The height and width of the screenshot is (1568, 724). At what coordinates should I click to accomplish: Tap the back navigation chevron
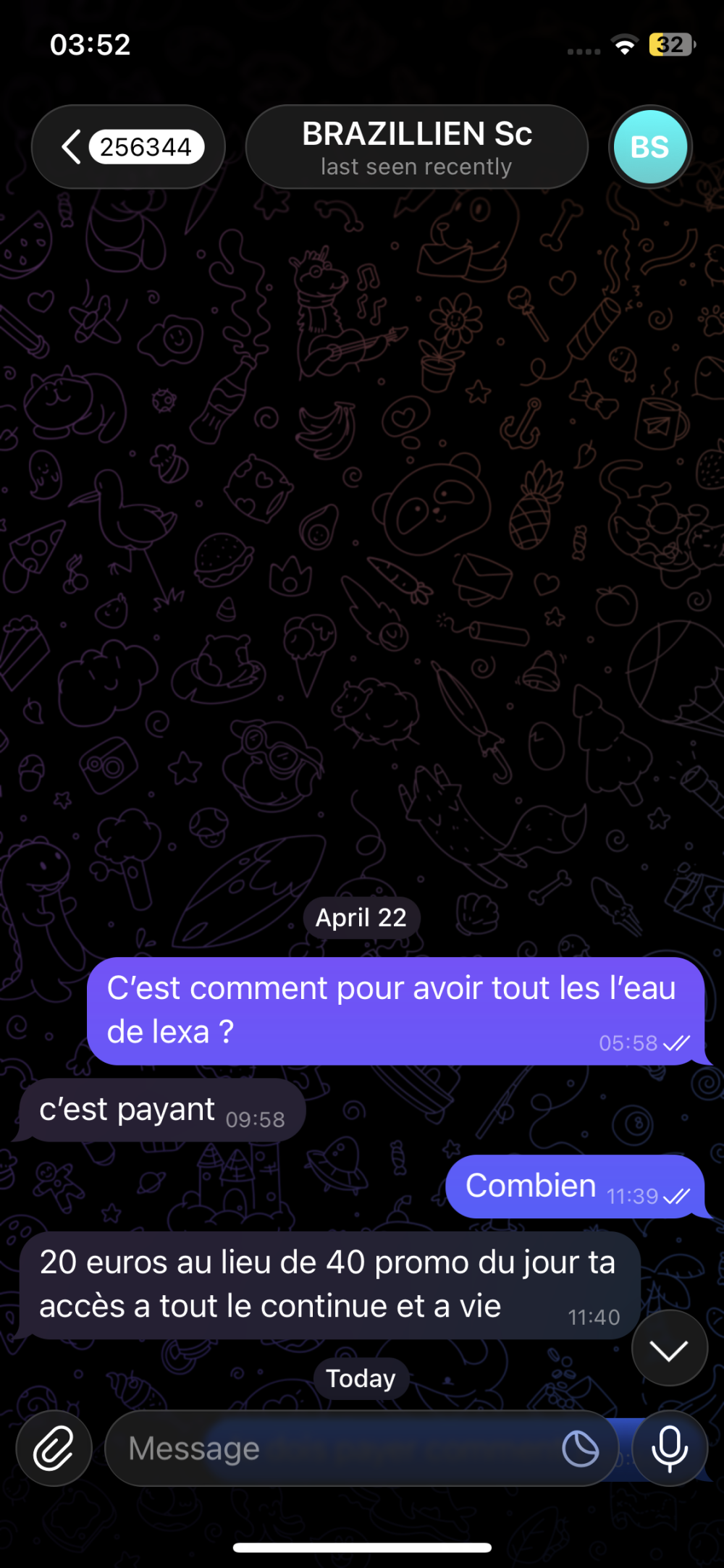pyautogui.click(x=70, y=146)
